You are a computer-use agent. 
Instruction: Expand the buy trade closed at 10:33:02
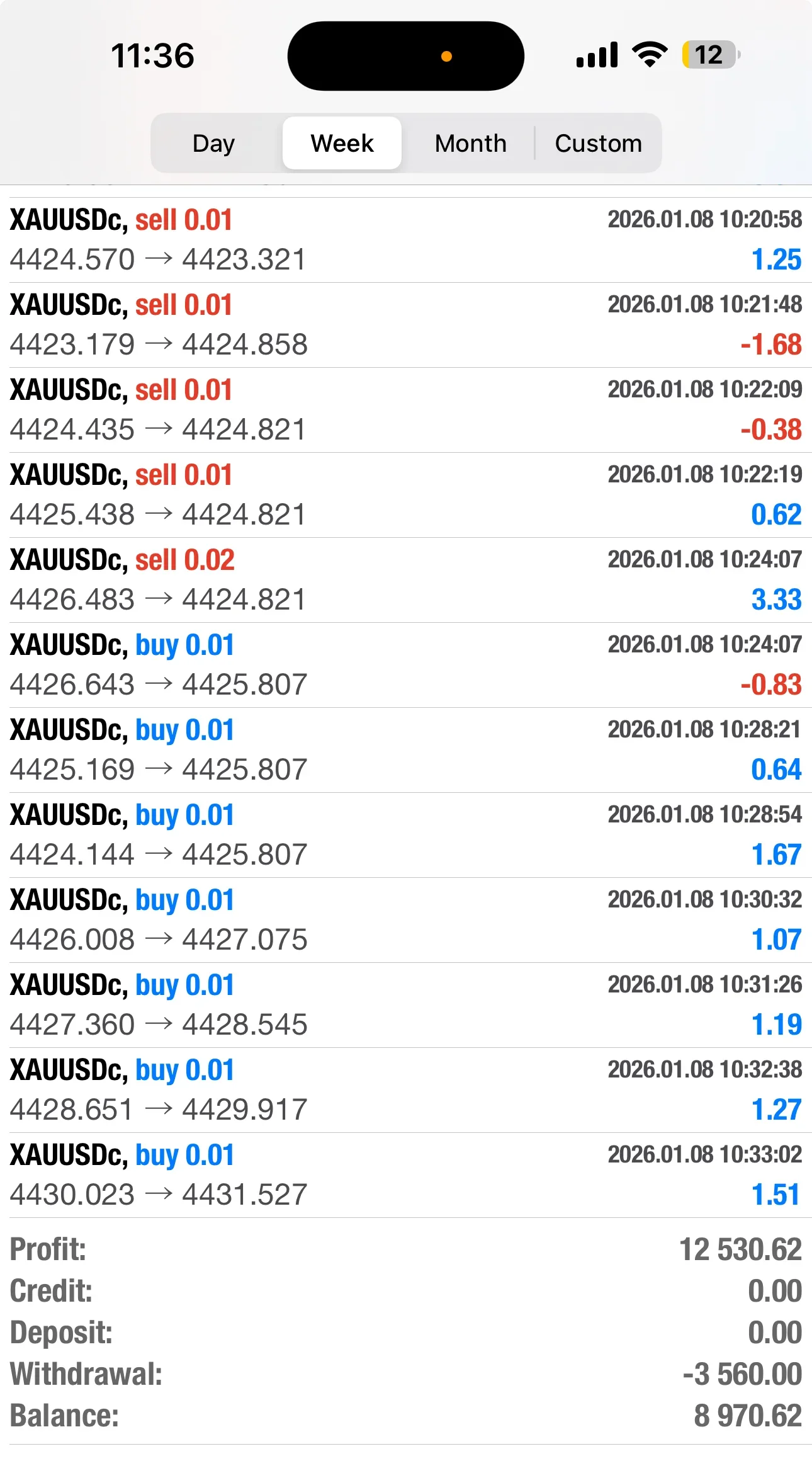[405, 1175]
